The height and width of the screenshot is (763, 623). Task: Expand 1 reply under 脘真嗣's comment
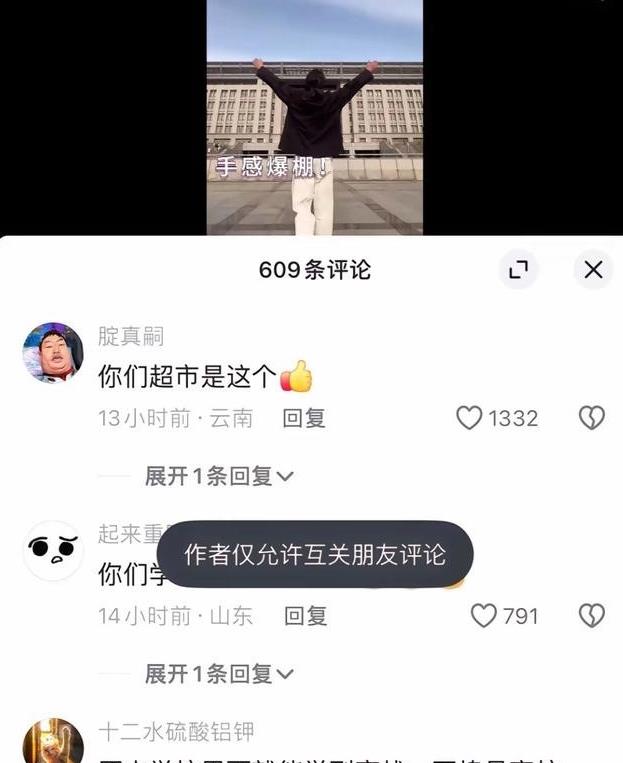click(x=219, y=476)
